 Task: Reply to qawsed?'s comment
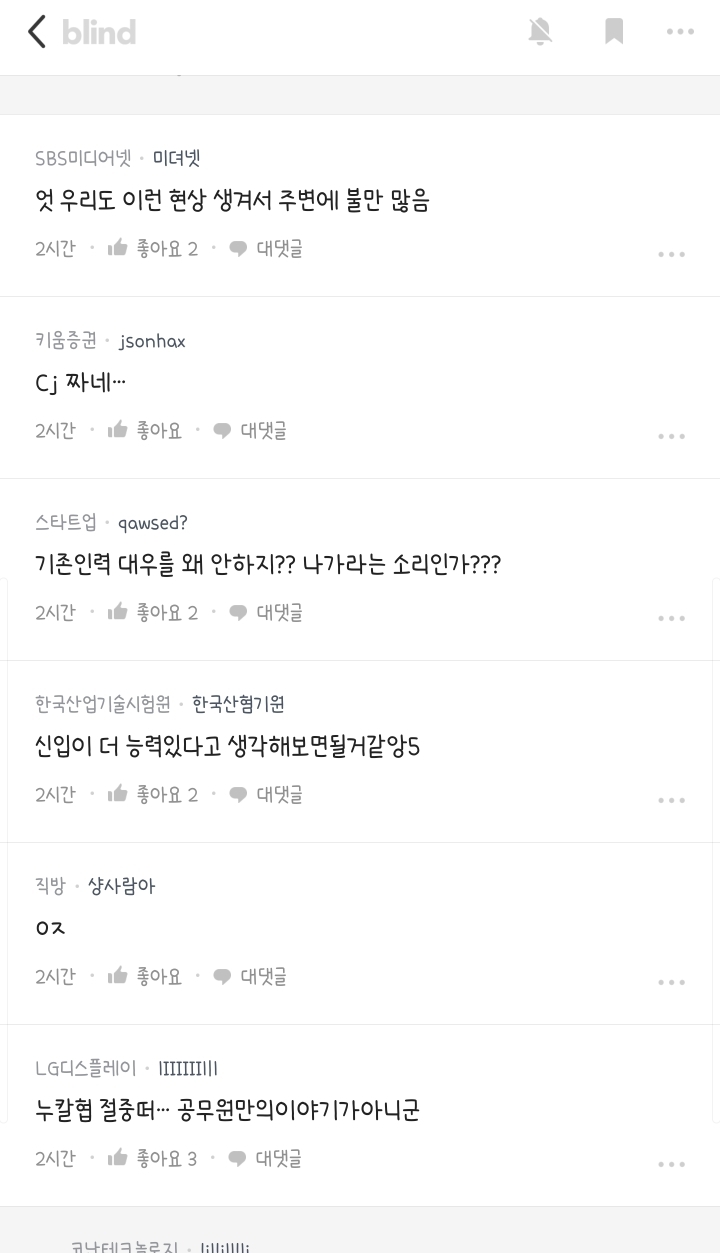tap(266, 612)
